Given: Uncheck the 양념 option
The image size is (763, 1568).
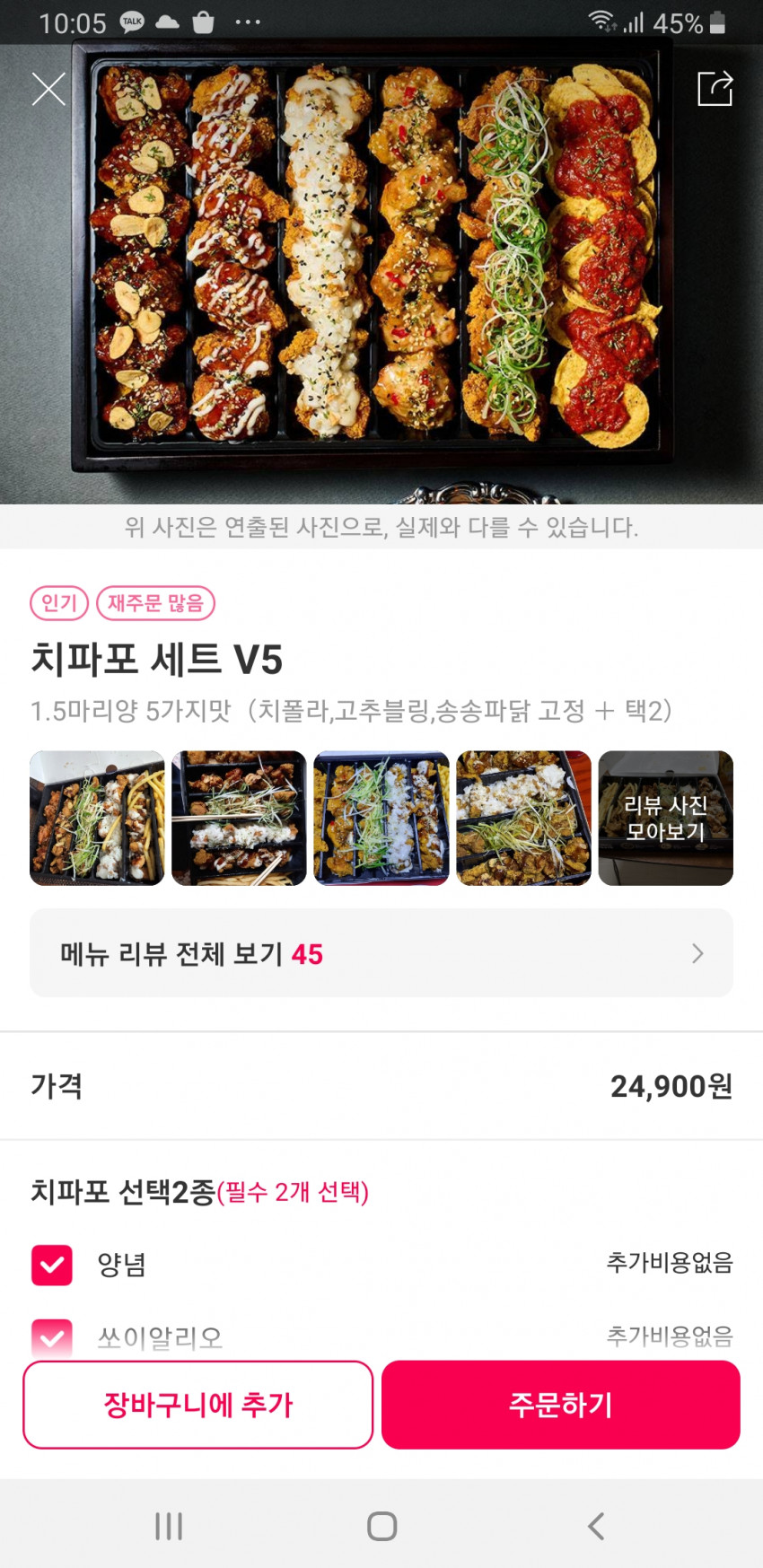Looking at the screenshot, I should pos(52,1265).
